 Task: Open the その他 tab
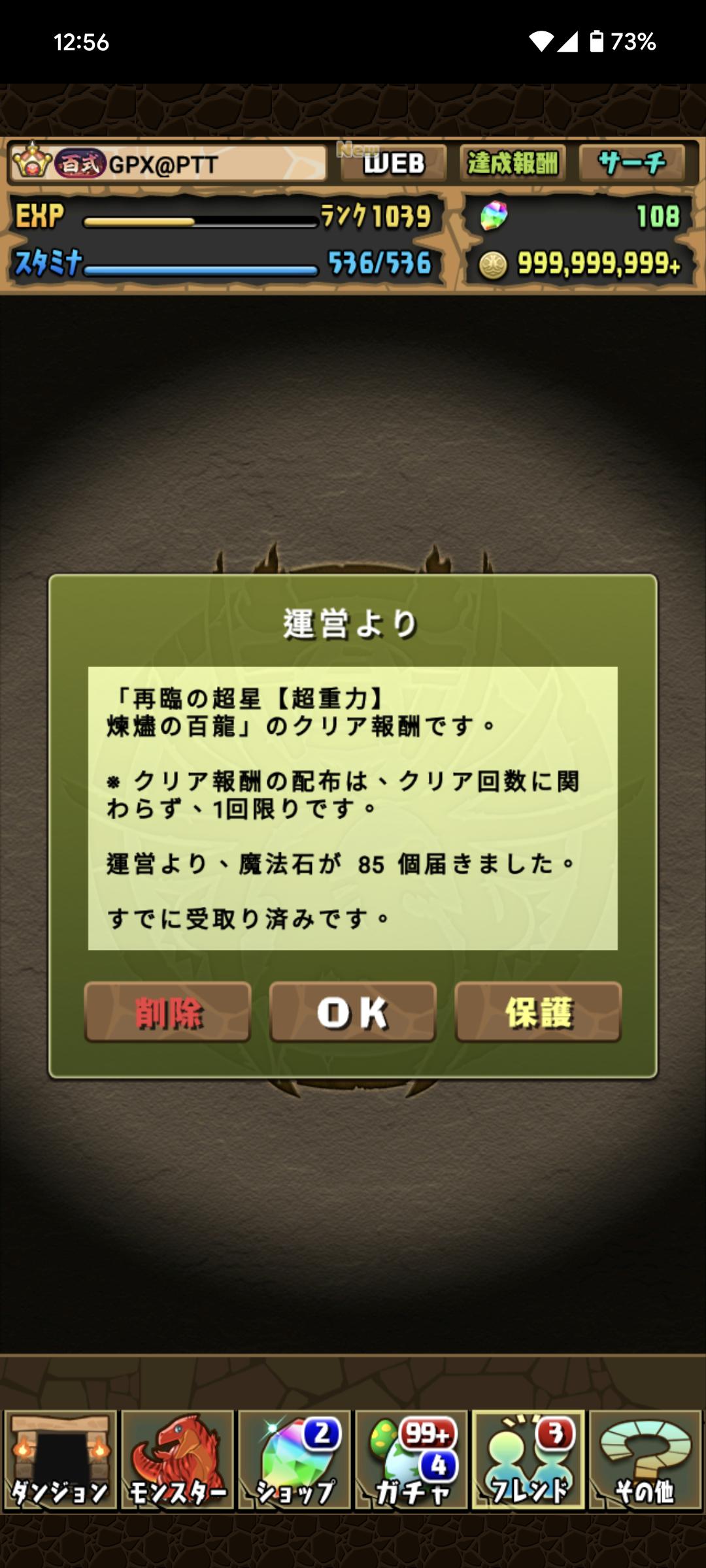(645, 1460)
